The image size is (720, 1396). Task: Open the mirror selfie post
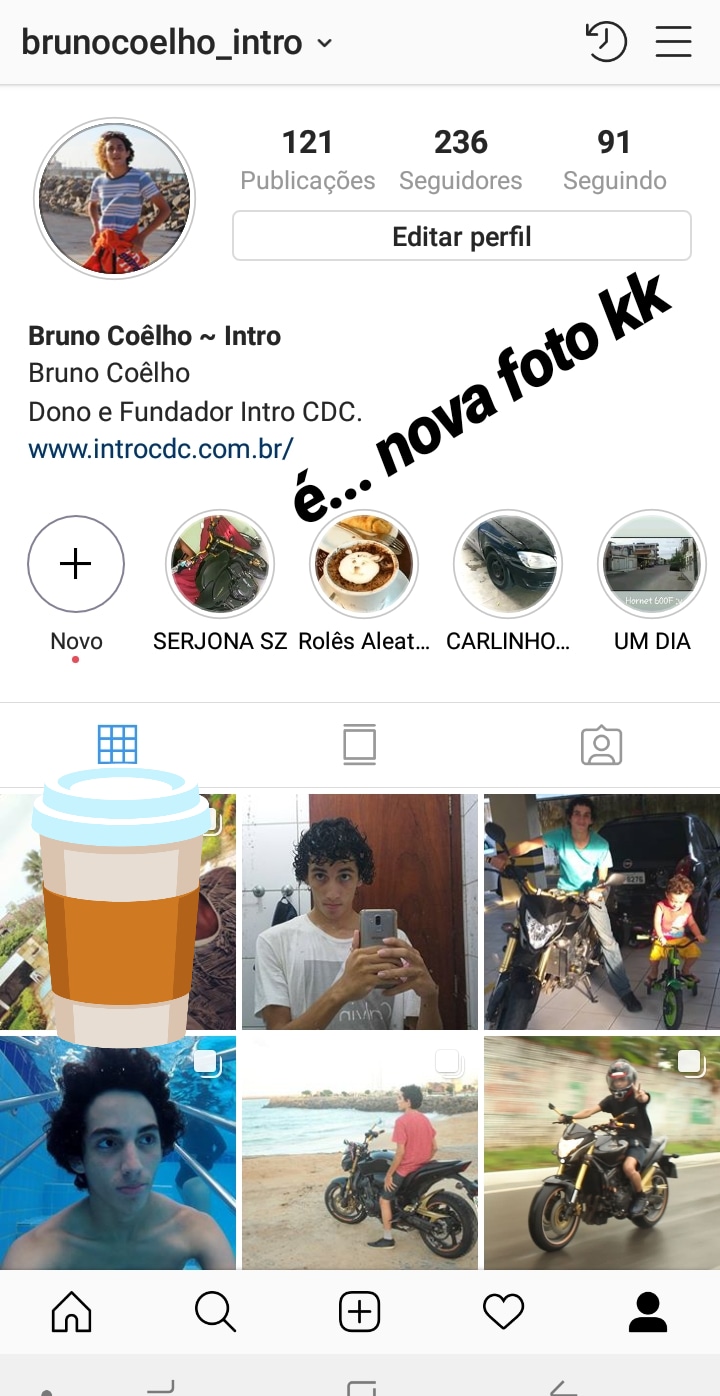coord(360,912)
